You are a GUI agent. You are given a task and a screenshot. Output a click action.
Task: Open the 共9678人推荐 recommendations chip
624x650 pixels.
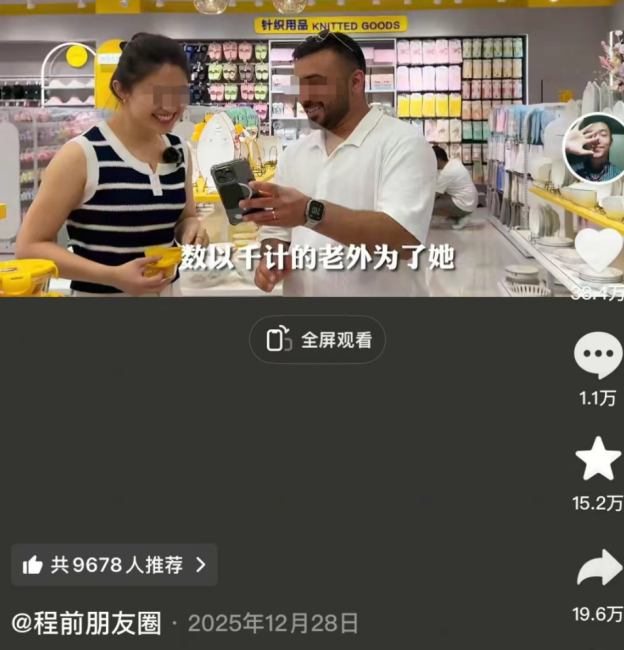(x=114, y=565)
